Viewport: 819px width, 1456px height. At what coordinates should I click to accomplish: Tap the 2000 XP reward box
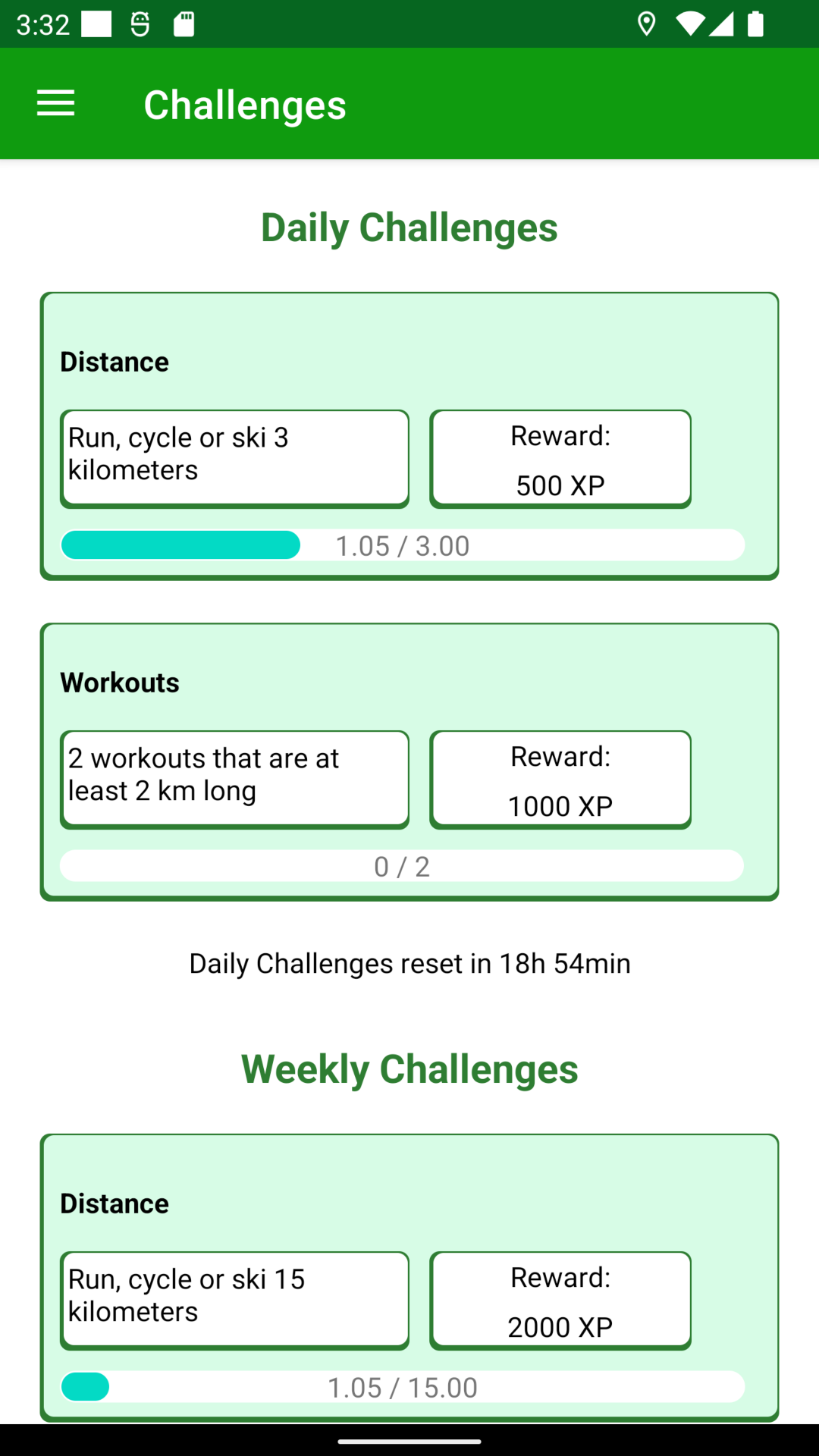pyautogui.click(x=560, y=1300)
